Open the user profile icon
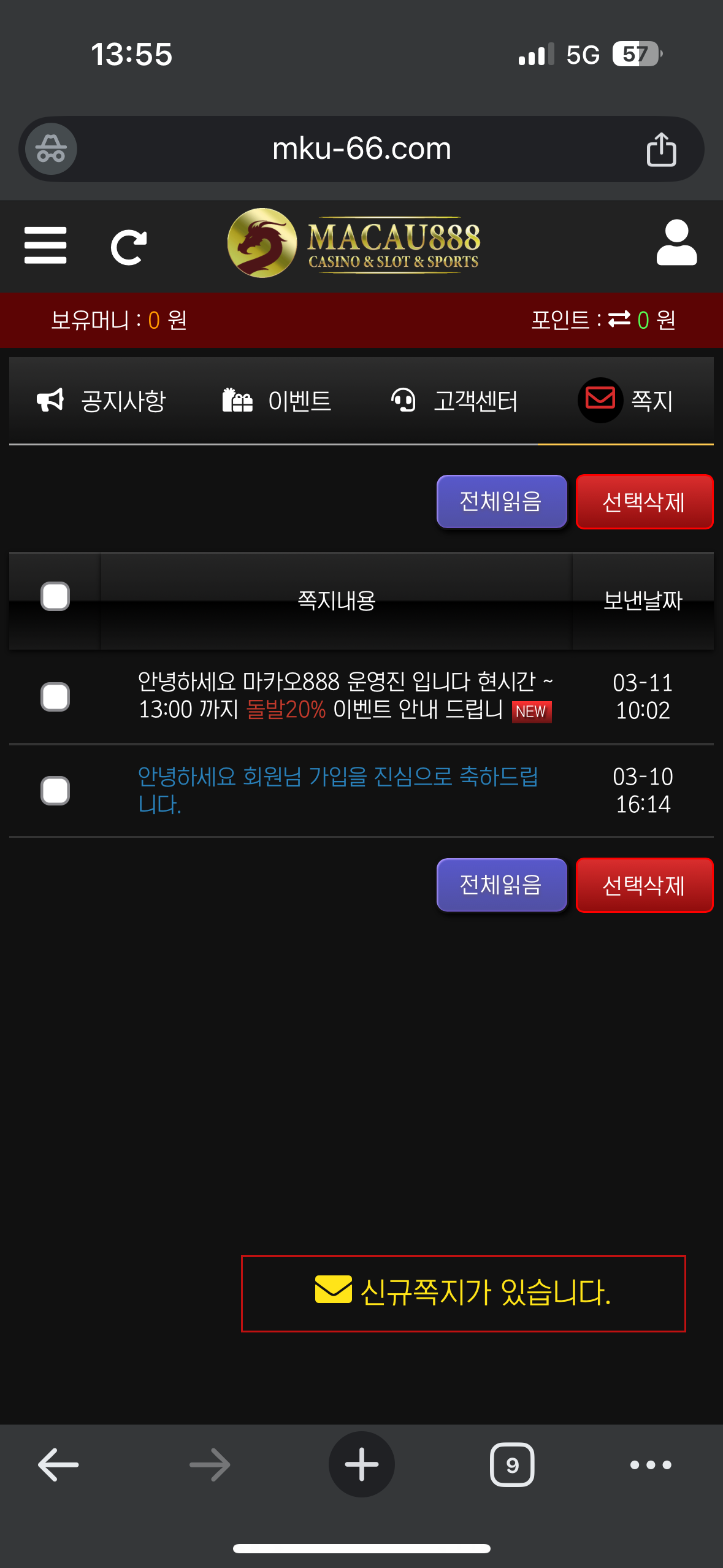This screenshot has height=1568, width=723. [676, 243]
